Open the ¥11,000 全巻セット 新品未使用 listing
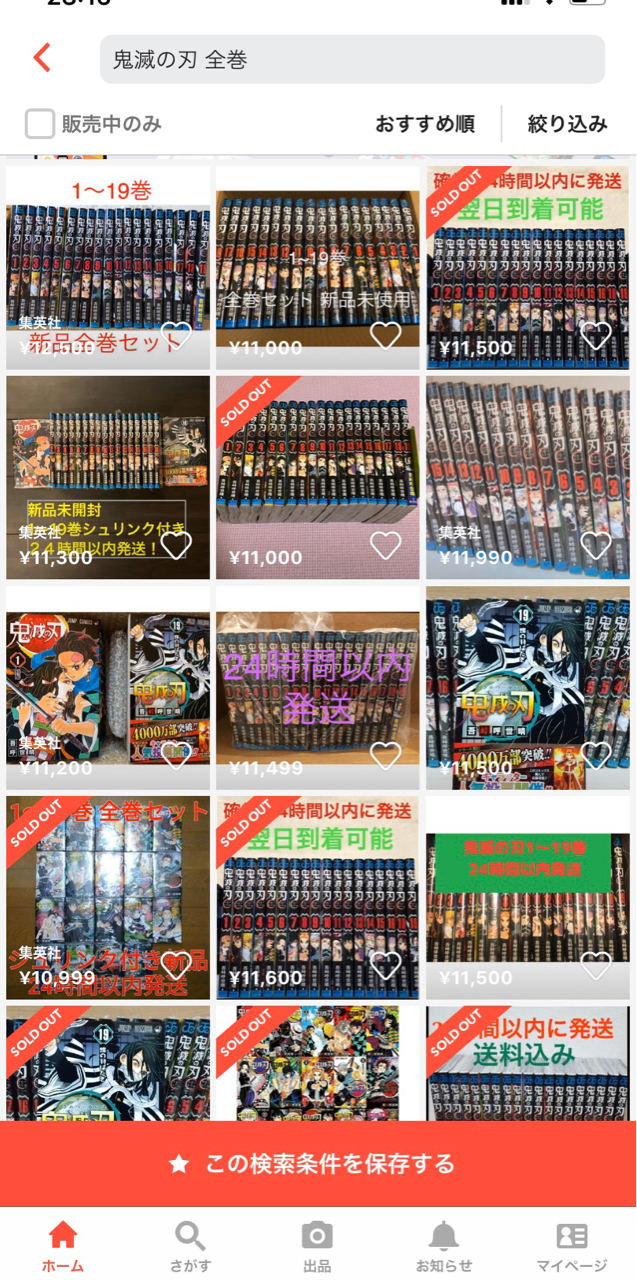 coord(318,267)
